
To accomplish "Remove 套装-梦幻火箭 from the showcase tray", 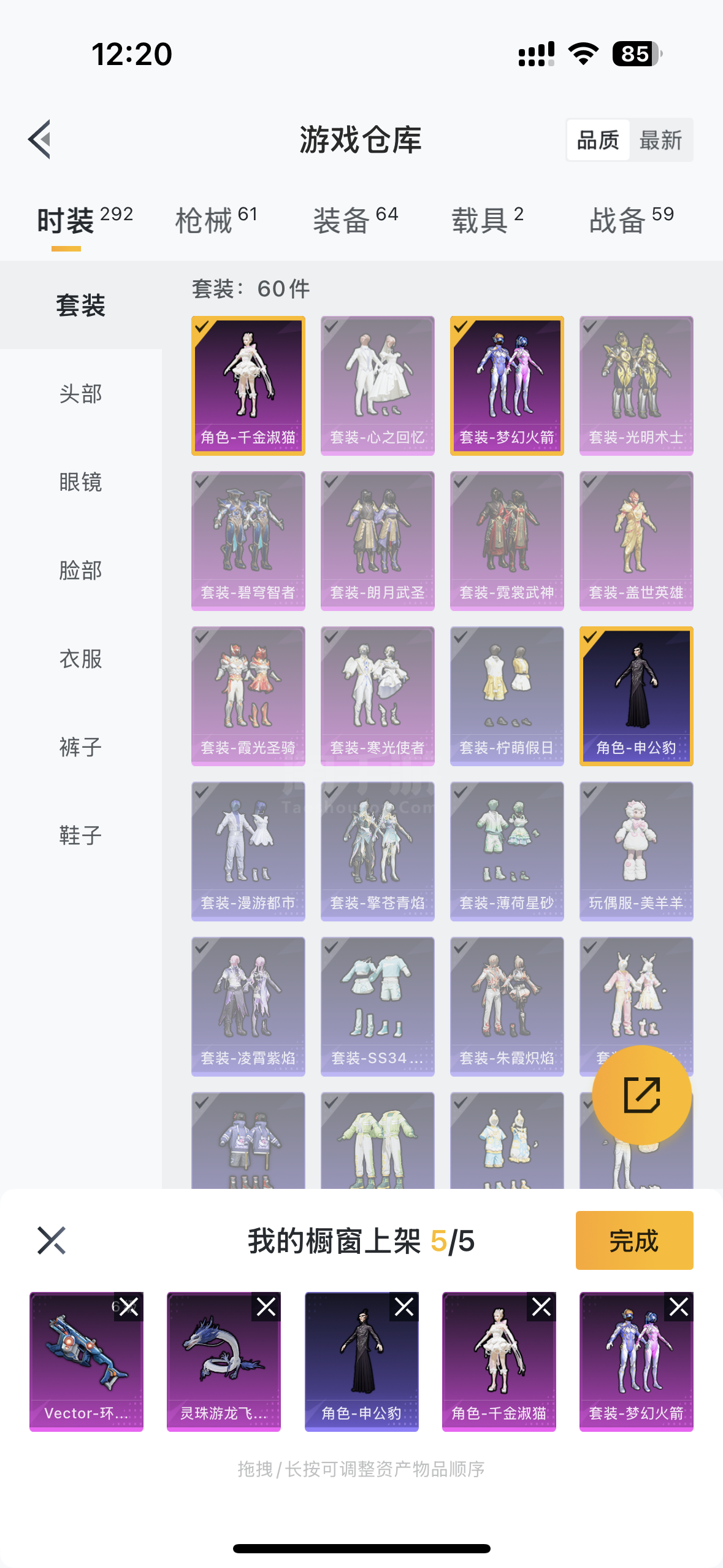I will [679, 1307].
